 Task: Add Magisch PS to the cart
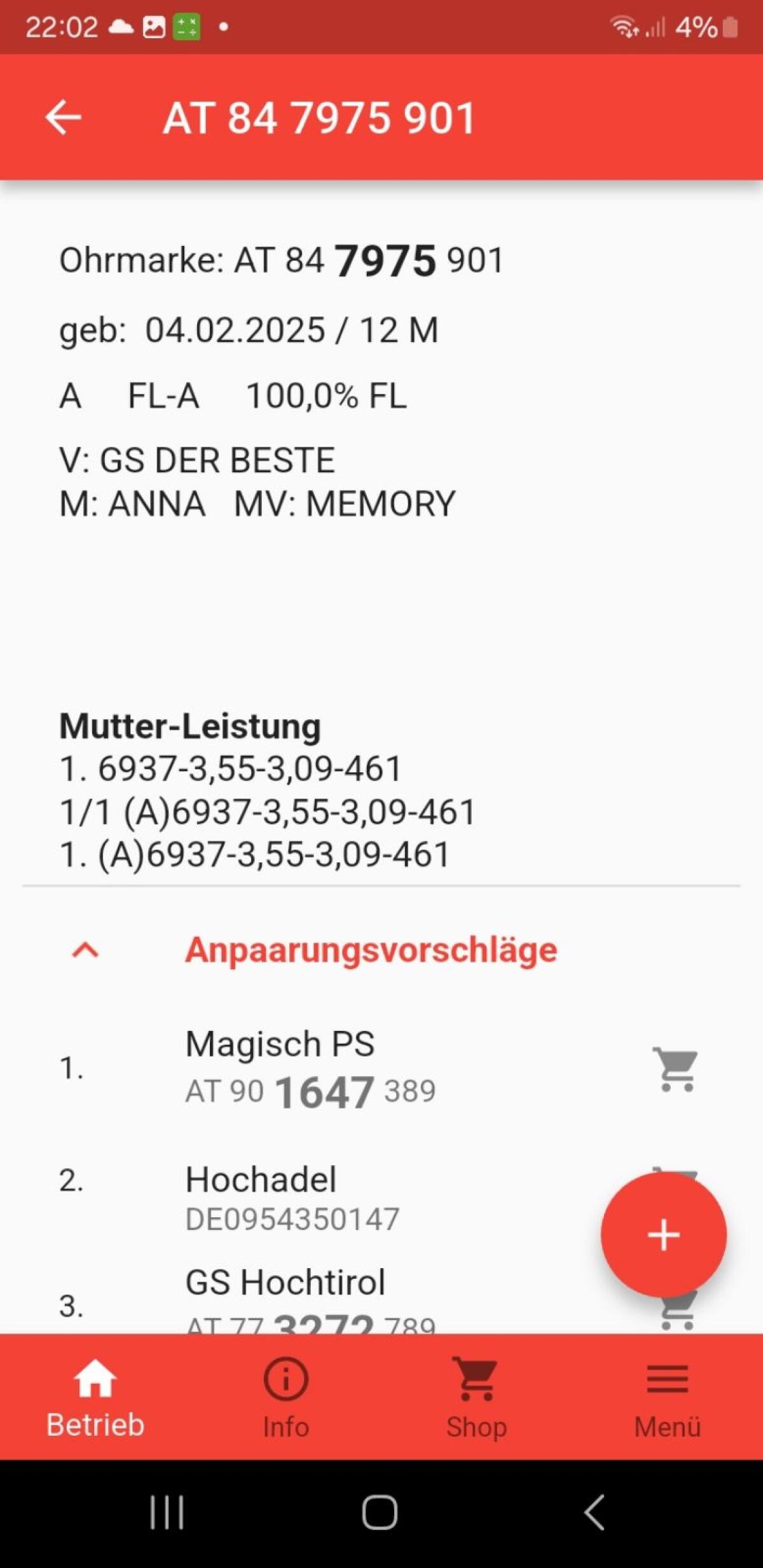click(x=675, y=1069)
